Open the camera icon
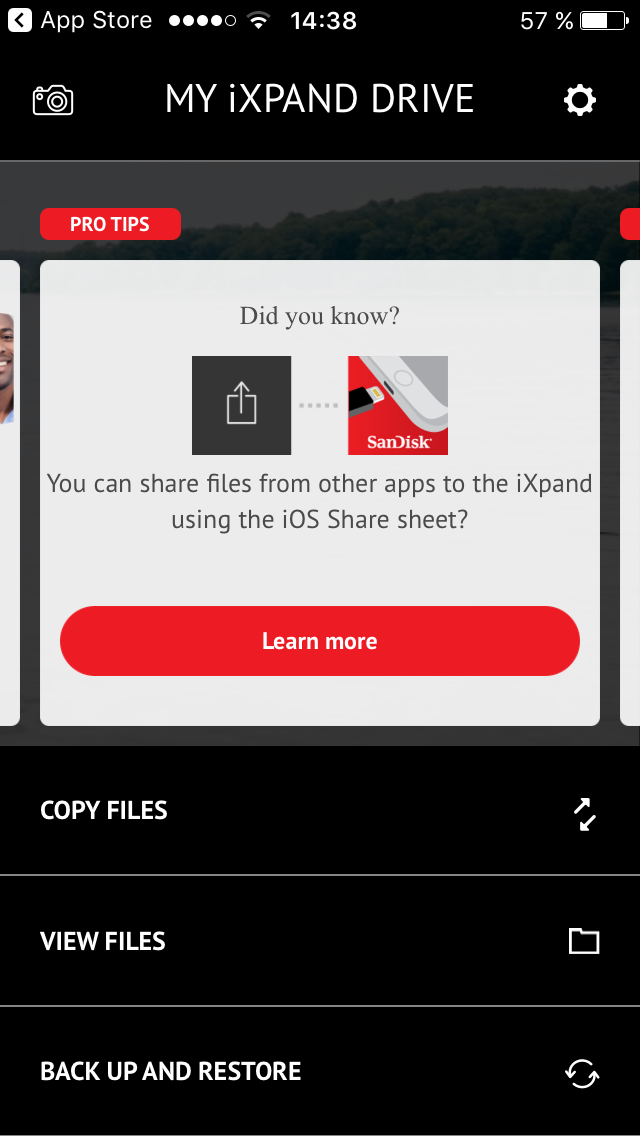The width and height of the screenshot is (640, 1136). [x=54, y=100]
